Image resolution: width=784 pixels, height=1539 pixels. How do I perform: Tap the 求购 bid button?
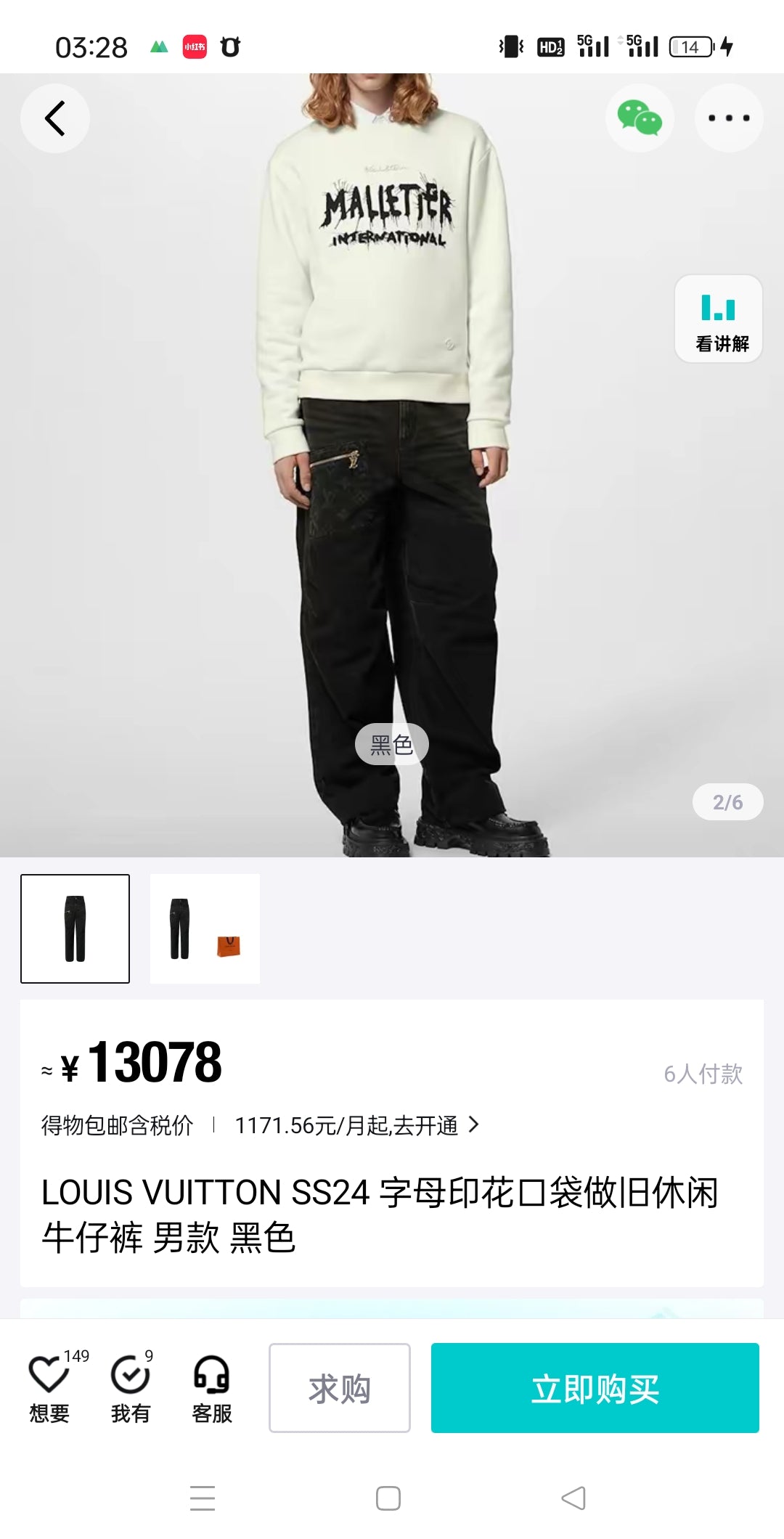point(340,1388)
